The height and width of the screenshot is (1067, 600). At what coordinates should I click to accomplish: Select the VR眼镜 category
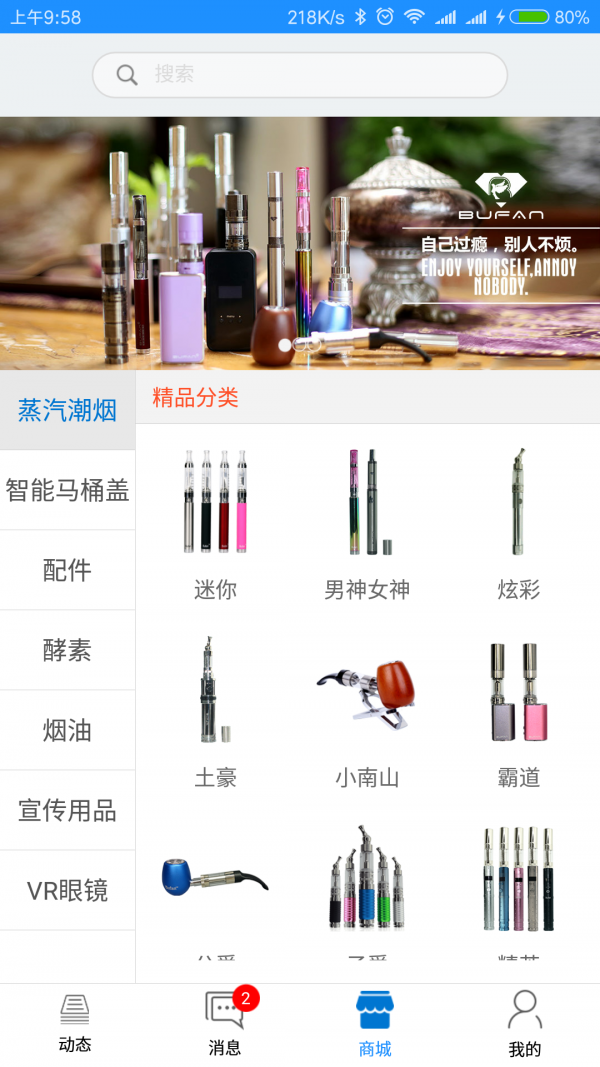point(67,890)
